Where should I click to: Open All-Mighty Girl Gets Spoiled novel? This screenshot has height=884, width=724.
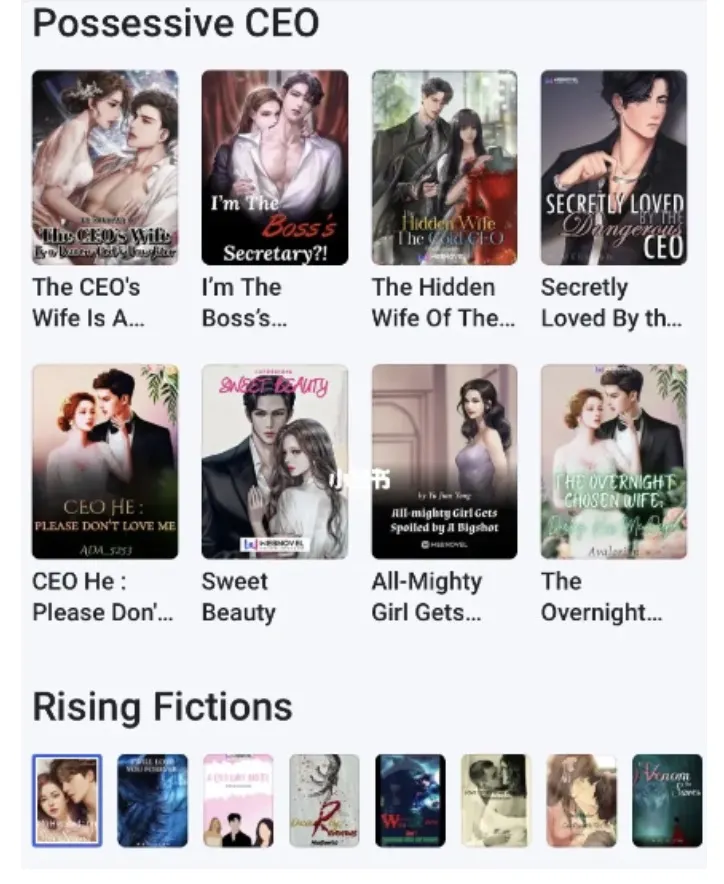coord(444,461)
